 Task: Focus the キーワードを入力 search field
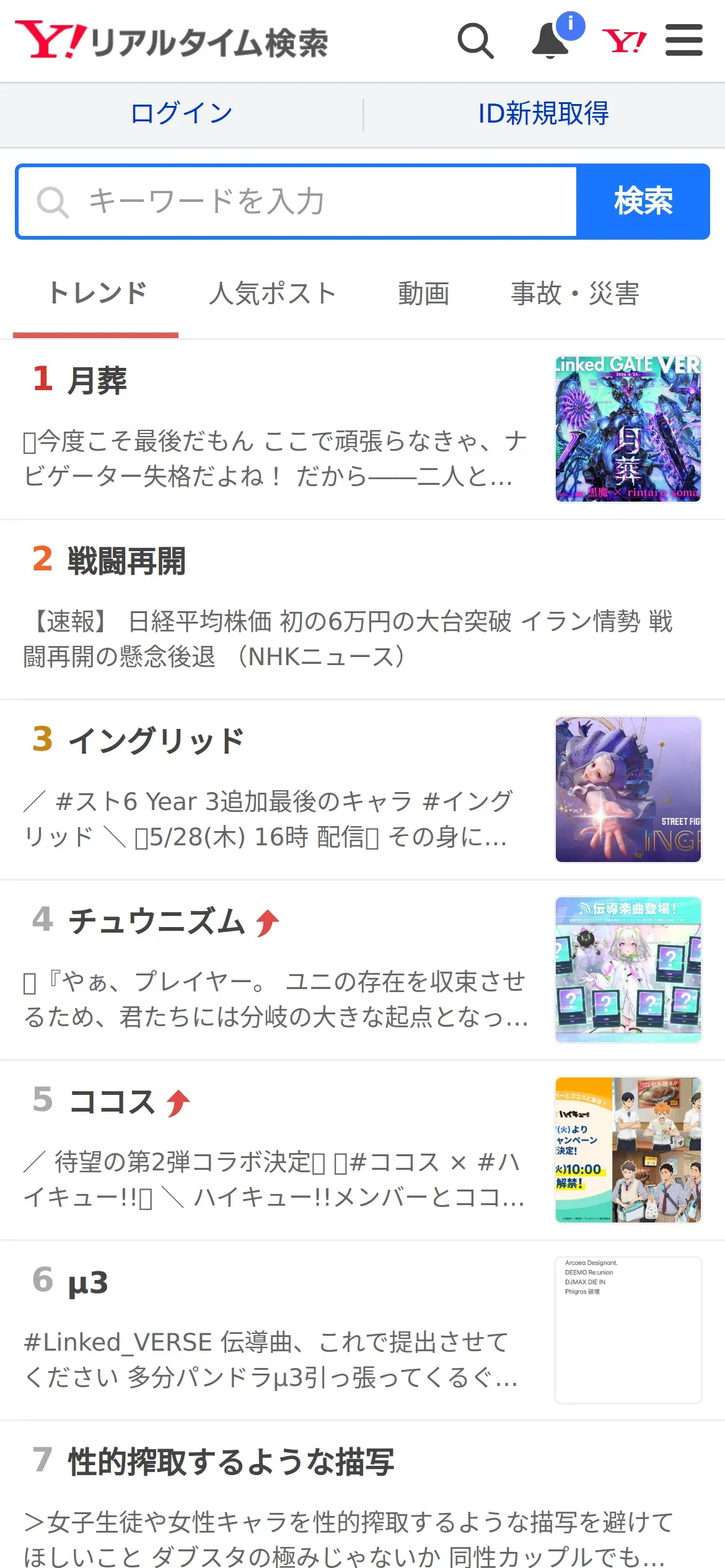(x=297, y=202)
